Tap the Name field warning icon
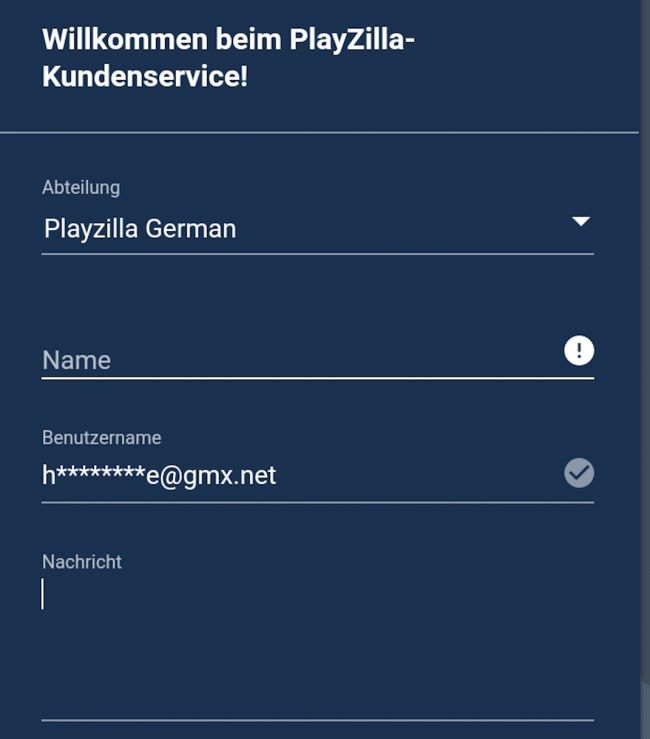The image size is (650, 739). 579,351
